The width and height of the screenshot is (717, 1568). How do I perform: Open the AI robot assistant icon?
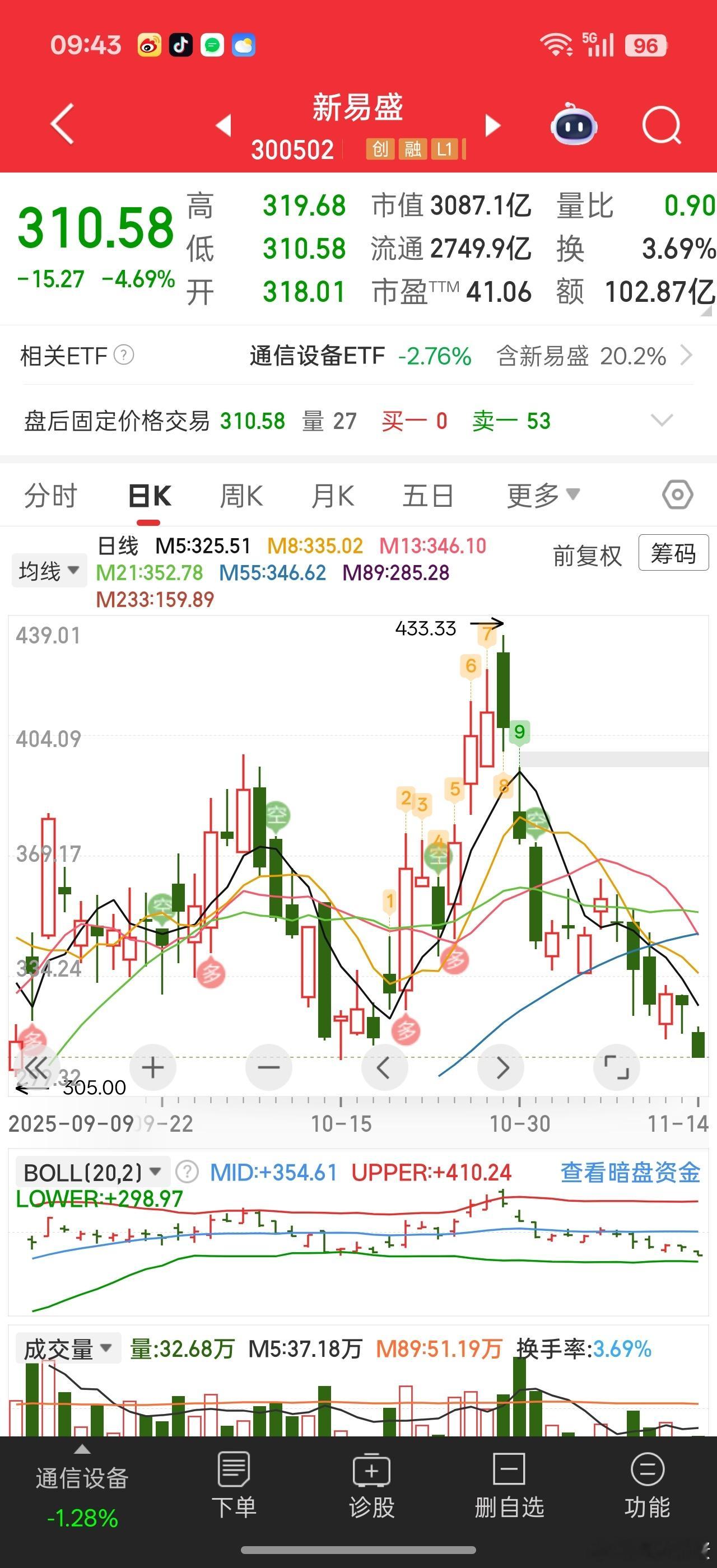572,124
